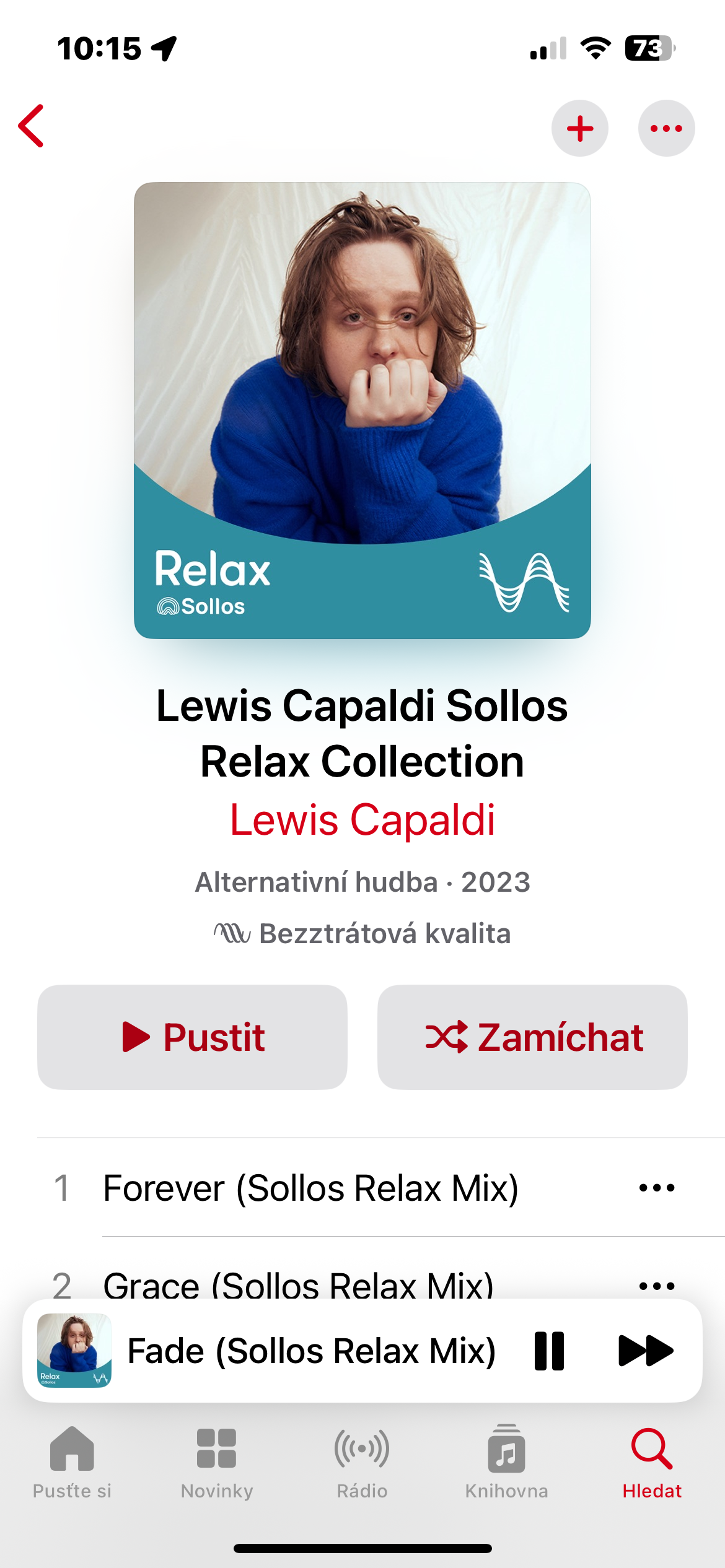The image size is (725, 1568).
Task: Switch to the Pusťte si tab
Action: (72, 1461)
